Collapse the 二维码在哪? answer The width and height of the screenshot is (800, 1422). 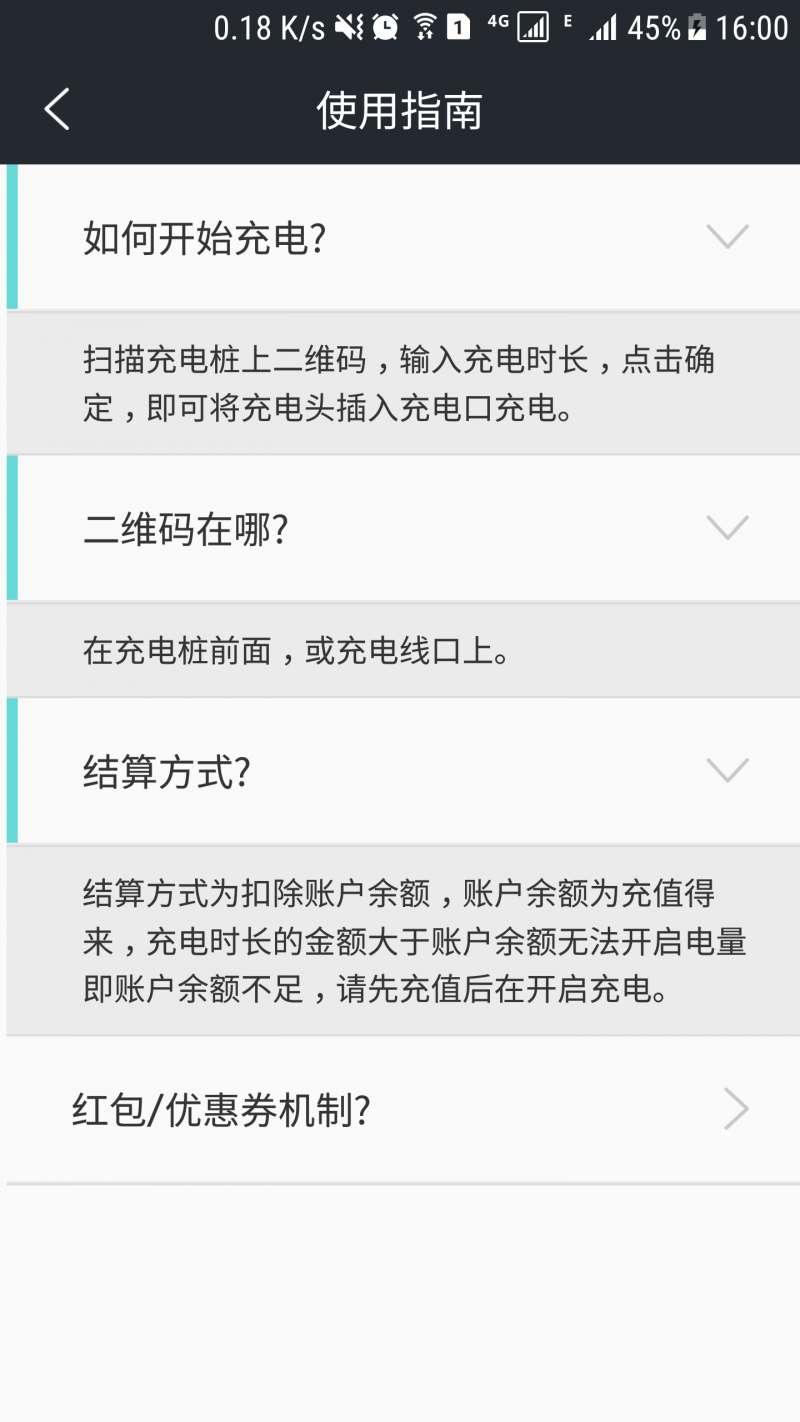(x=726, y=528)
